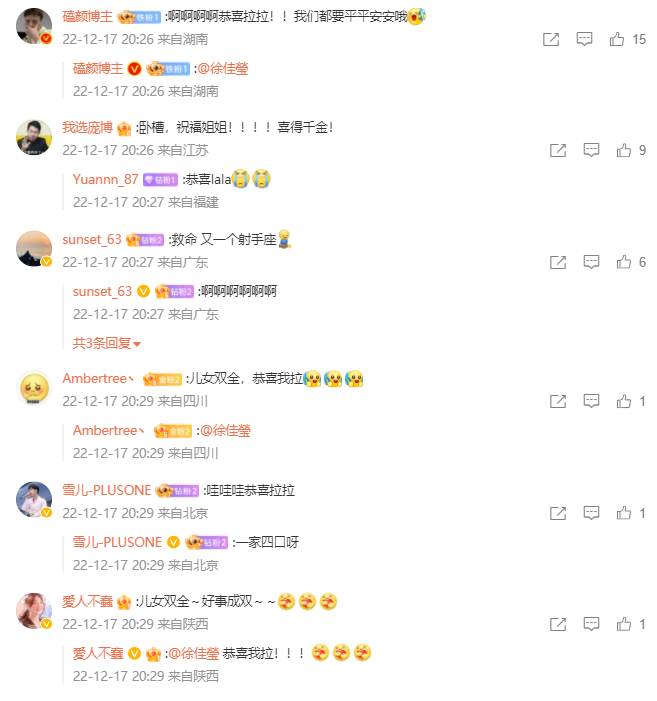The image size is (657, 701).
Task: Reply to 爱人不蠢's comment
Action: [591, 624]
